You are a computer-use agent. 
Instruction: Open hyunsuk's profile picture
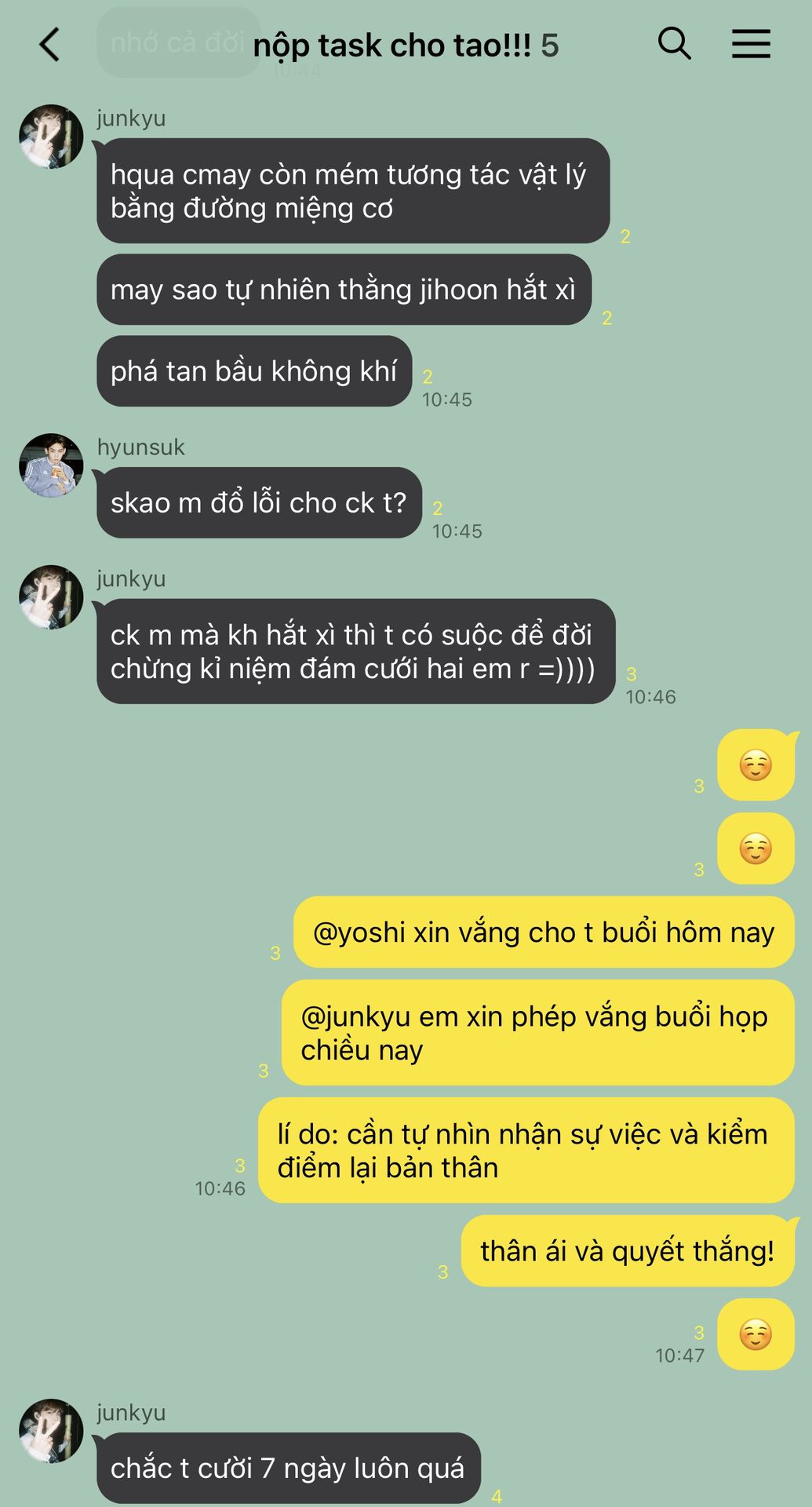tap(51, 465)
